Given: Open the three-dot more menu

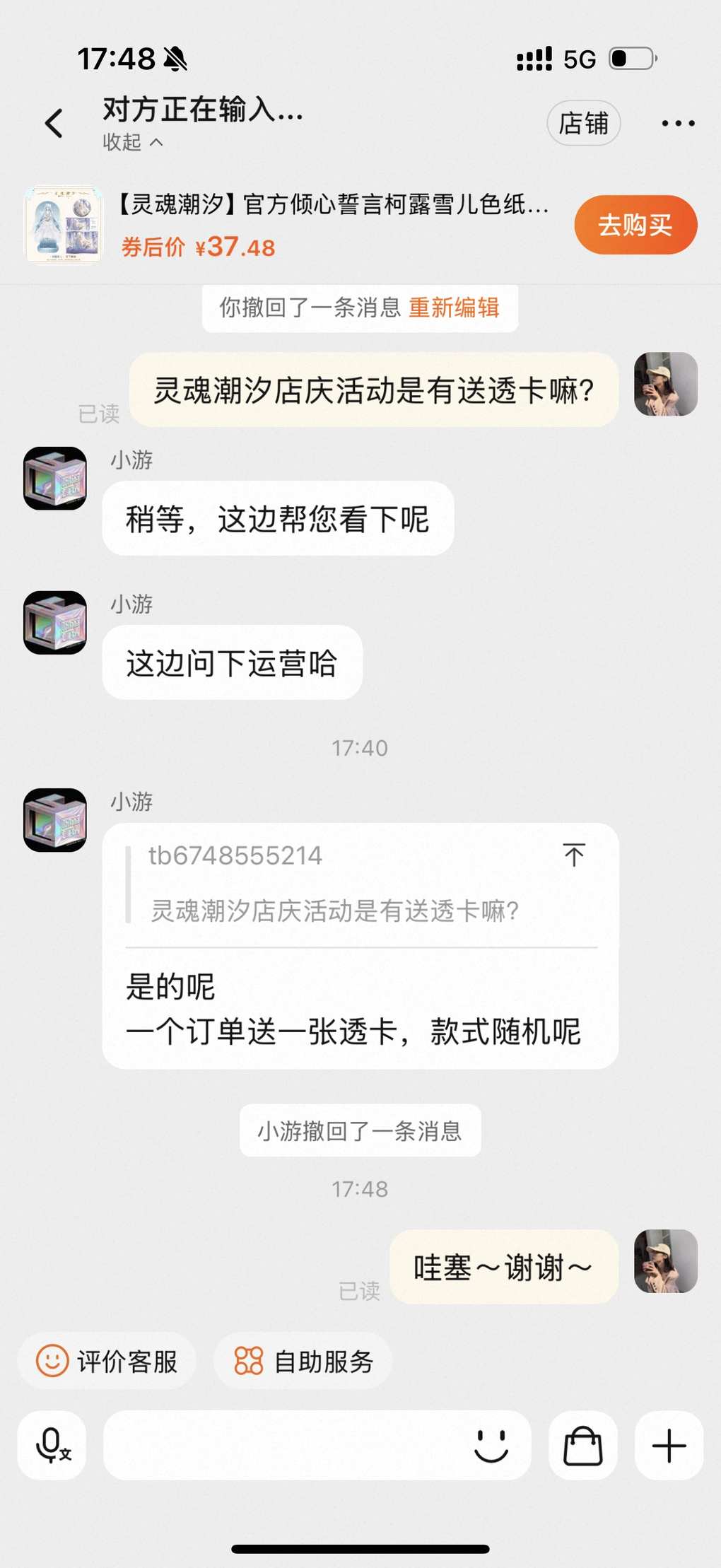Looking at the screenshot, I should pos(678,124).
